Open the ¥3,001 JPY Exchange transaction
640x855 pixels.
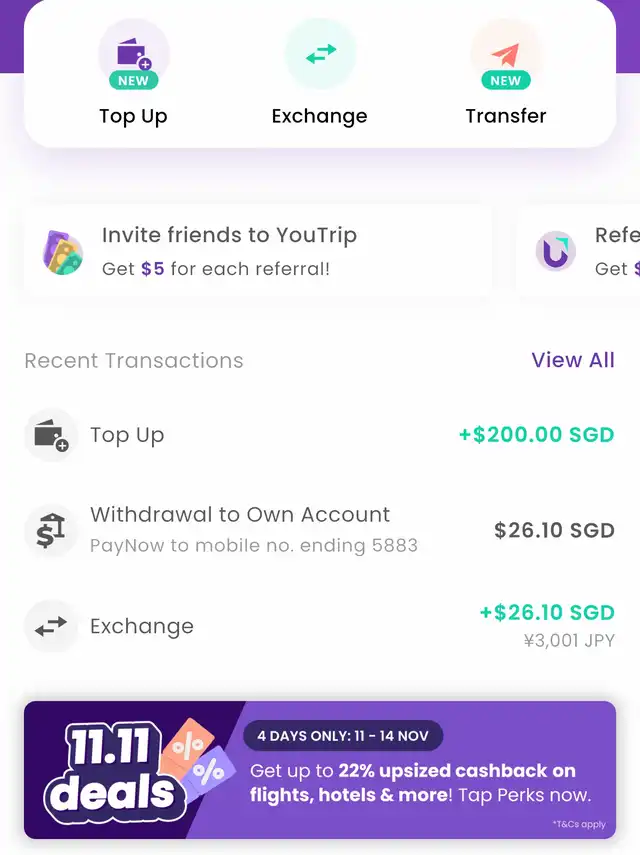click(x=319, y=626)
